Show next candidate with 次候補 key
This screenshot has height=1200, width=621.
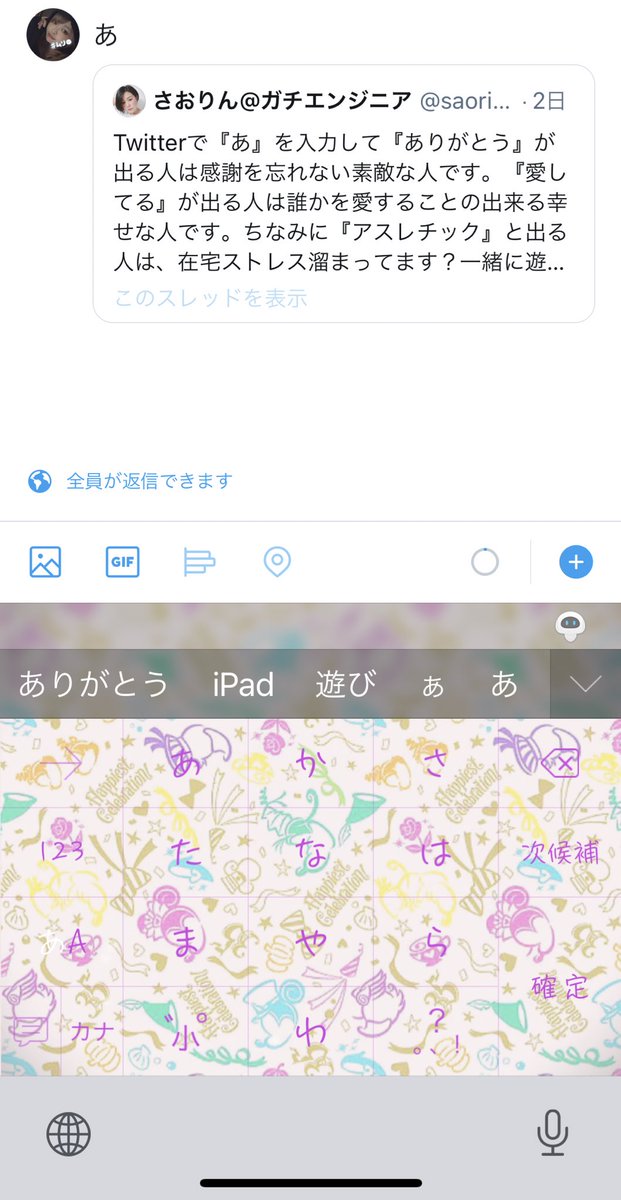tap(559, 852)
